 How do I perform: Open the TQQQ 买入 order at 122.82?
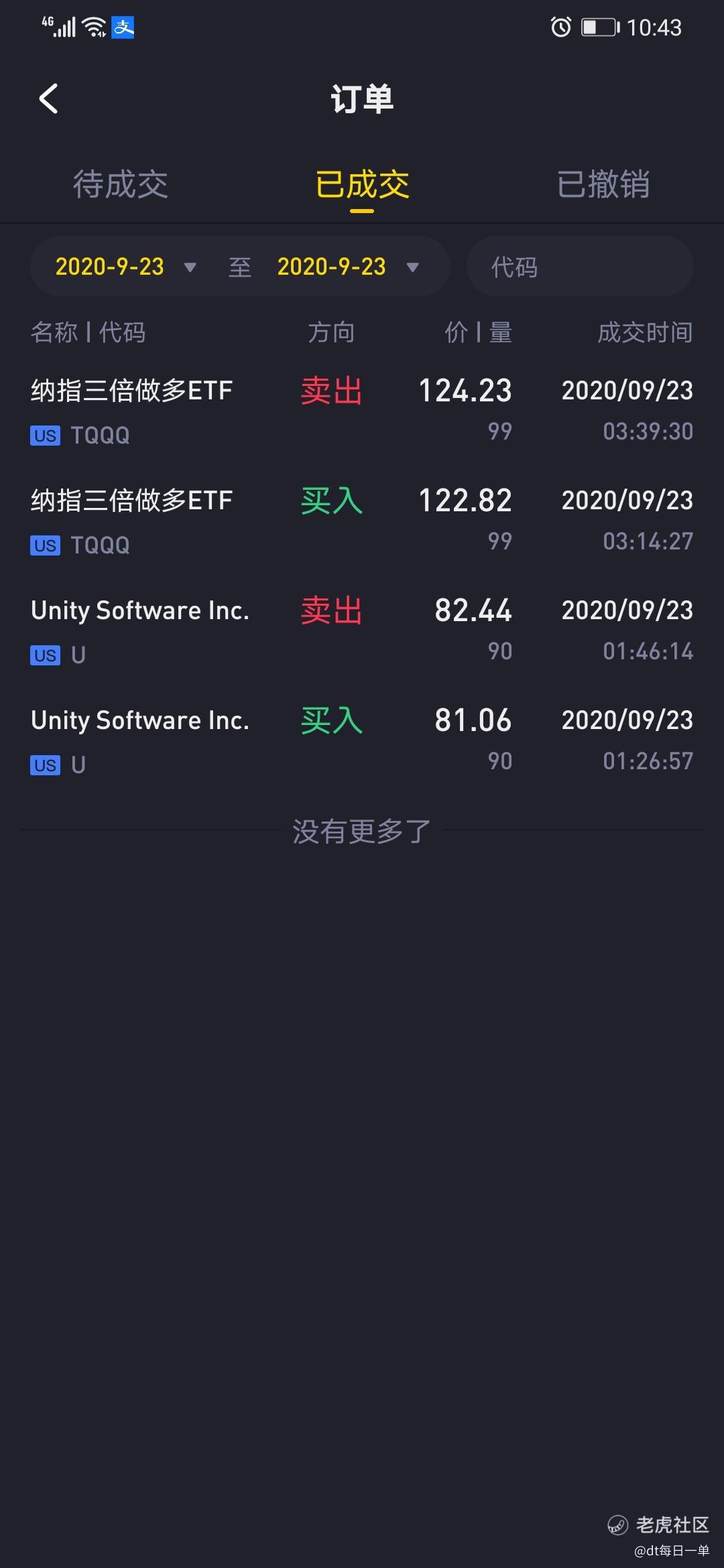point(362,520)
